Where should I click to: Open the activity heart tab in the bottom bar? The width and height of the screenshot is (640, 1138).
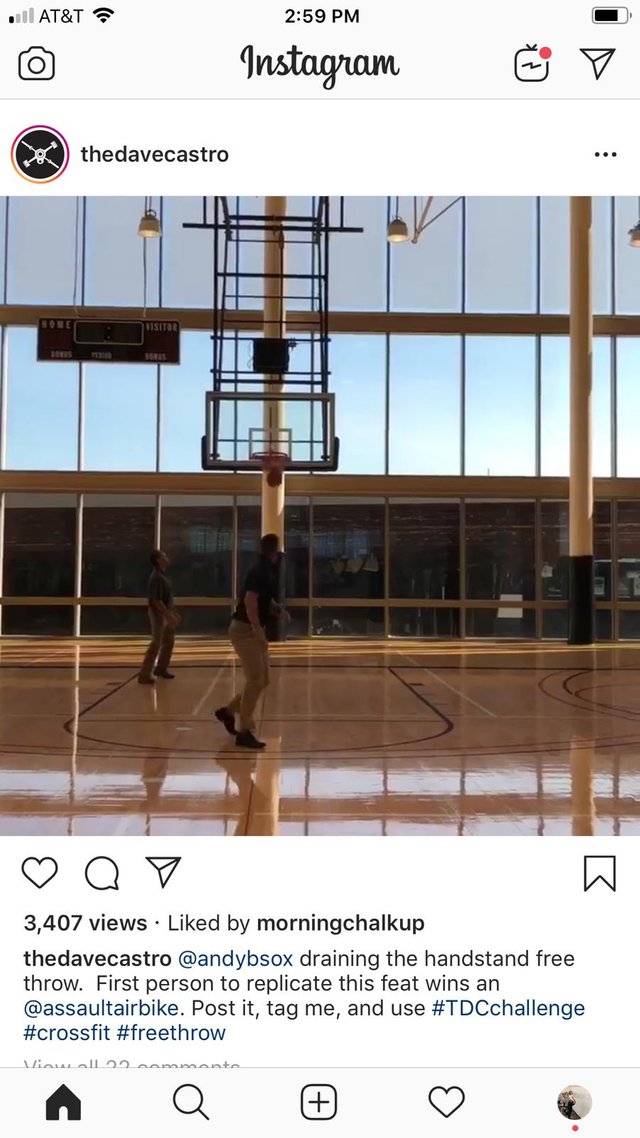pos(446,1102)
